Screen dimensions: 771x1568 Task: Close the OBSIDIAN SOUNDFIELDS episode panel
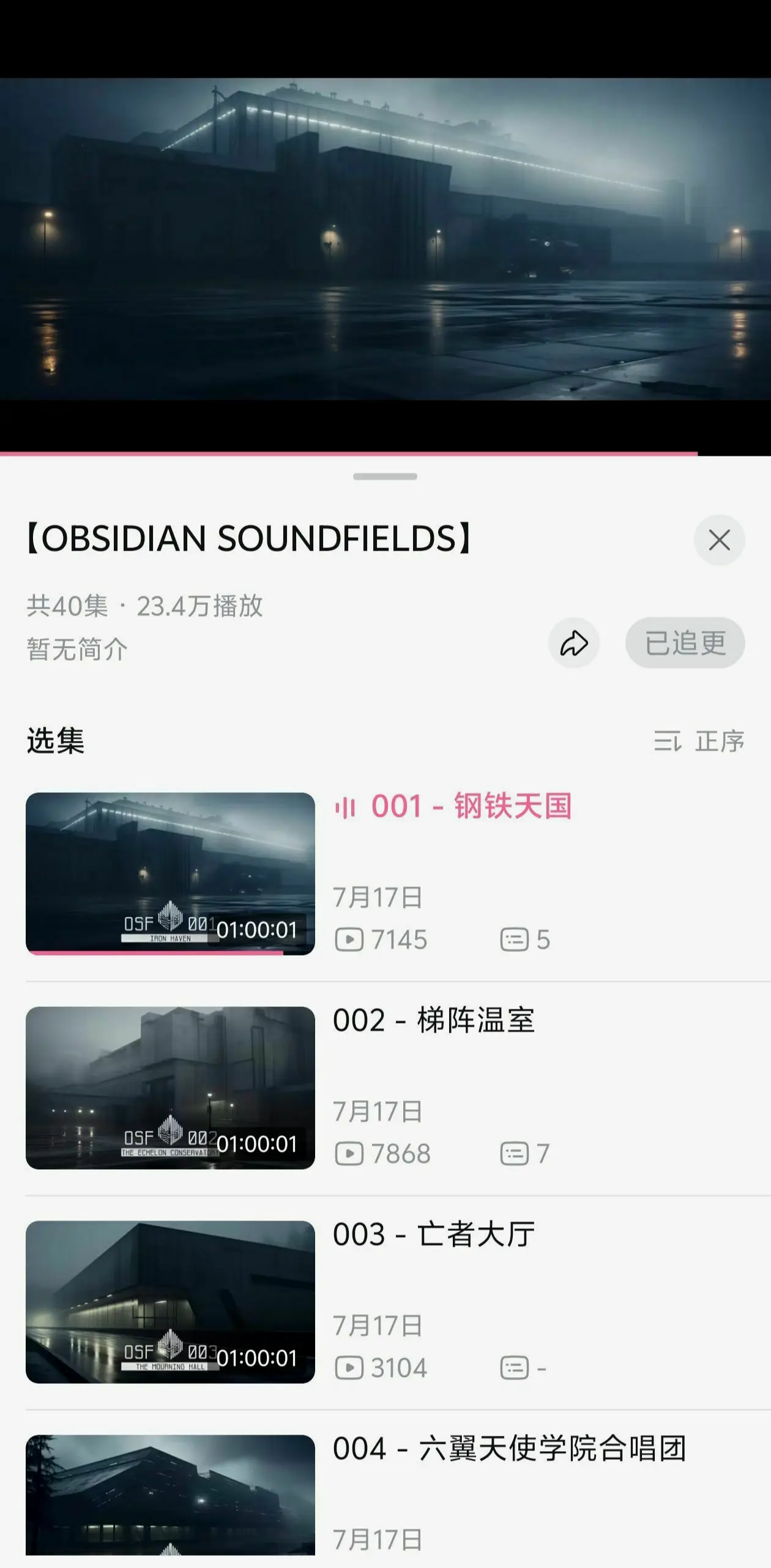719,540
